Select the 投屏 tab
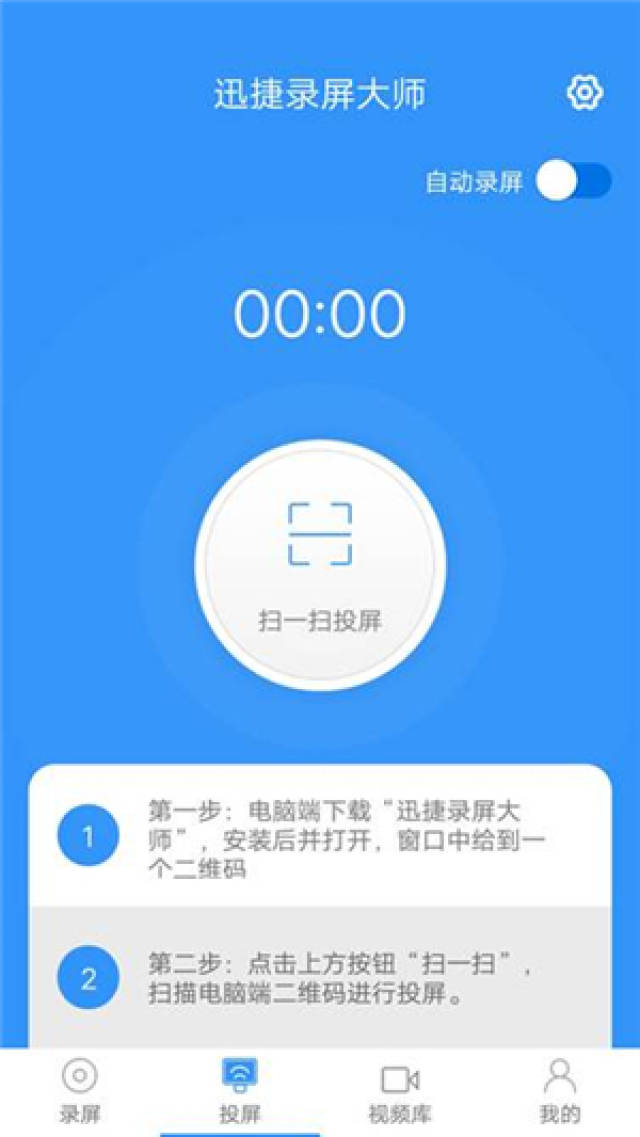Viewport: 640px width, 1137px height. coord(240,1091)
